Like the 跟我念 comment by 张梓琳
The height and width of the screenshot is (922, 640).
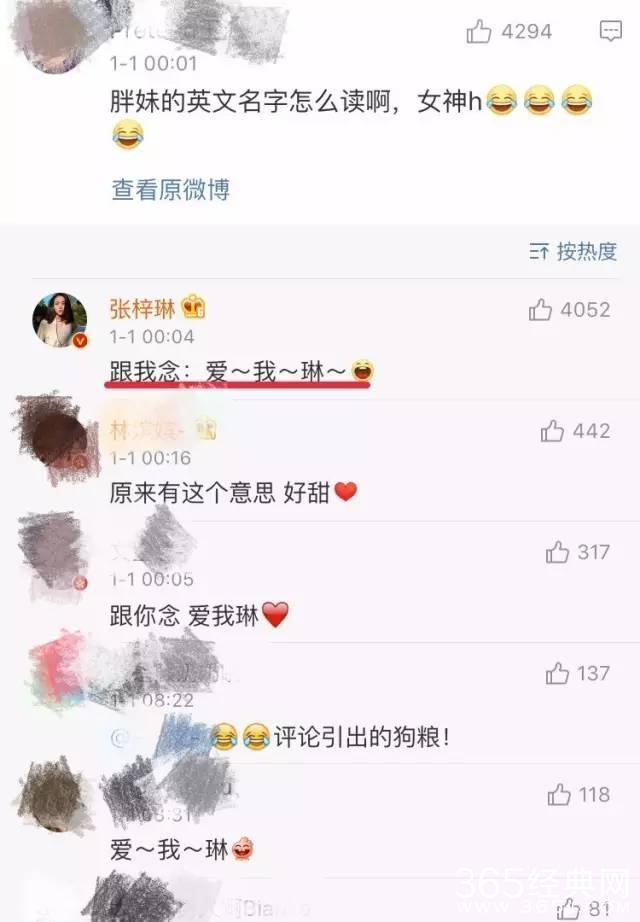(541, 310)
